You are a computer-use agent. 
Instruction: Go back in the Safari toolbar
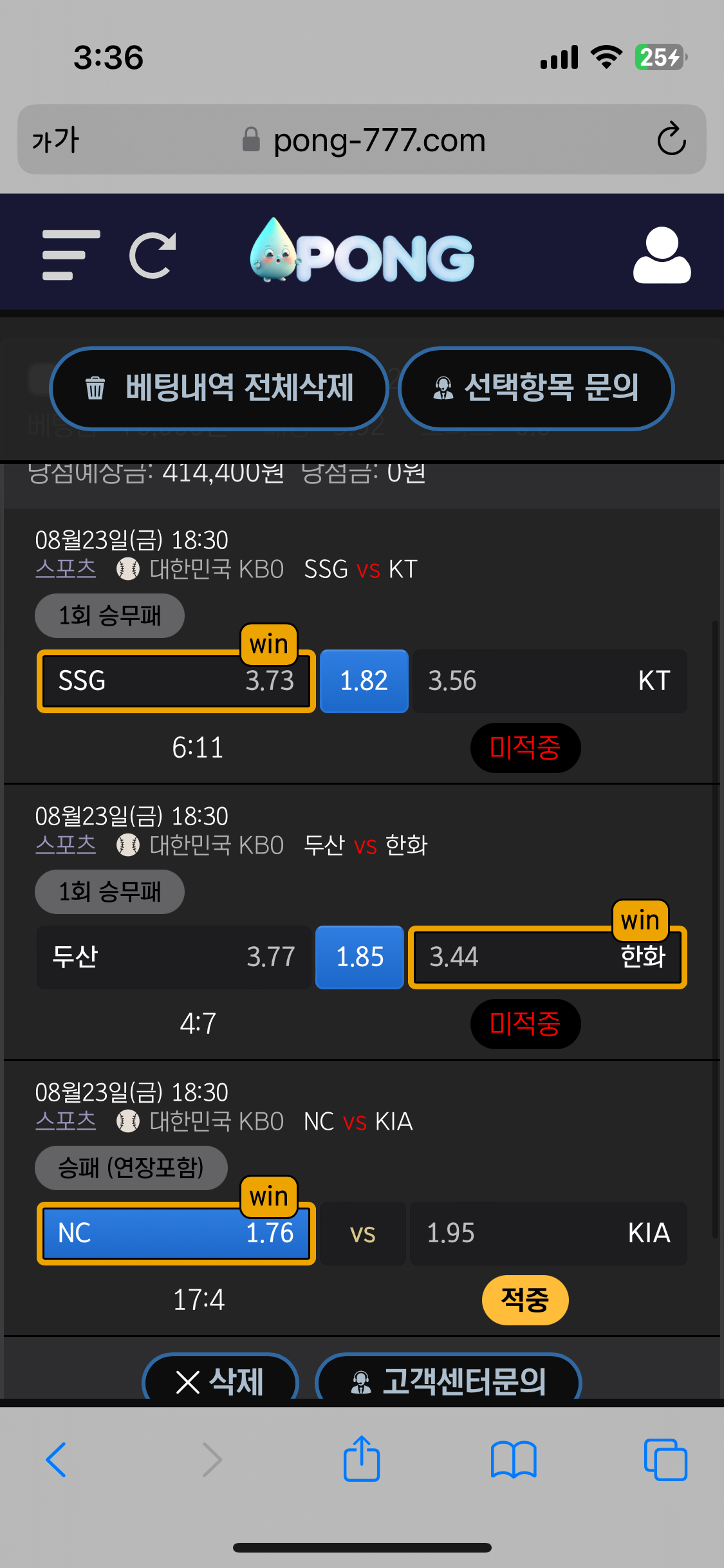coord(56,1459)
